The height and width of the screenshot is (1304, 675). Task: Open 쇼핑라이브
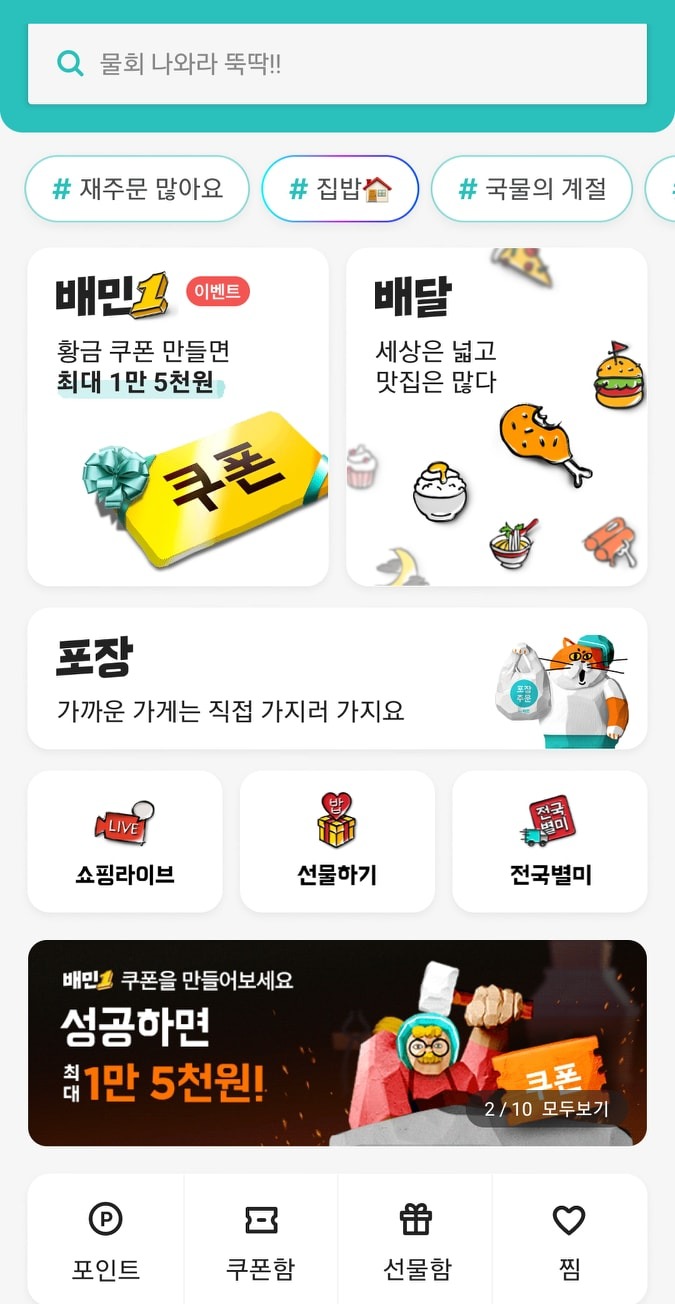coord(125,841)
